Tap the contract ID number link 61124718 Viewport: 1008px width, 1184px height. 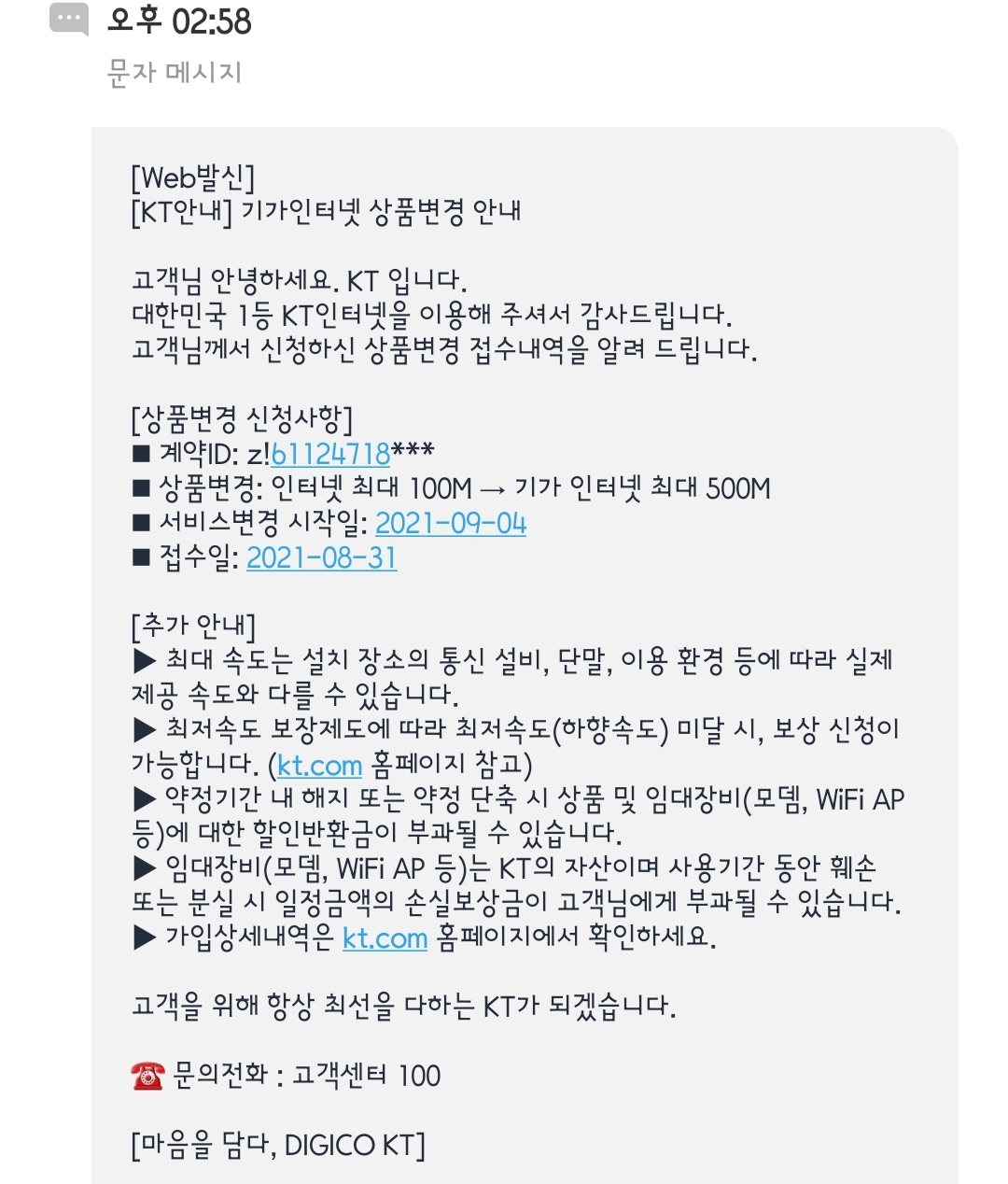click(x=330, y=454)
